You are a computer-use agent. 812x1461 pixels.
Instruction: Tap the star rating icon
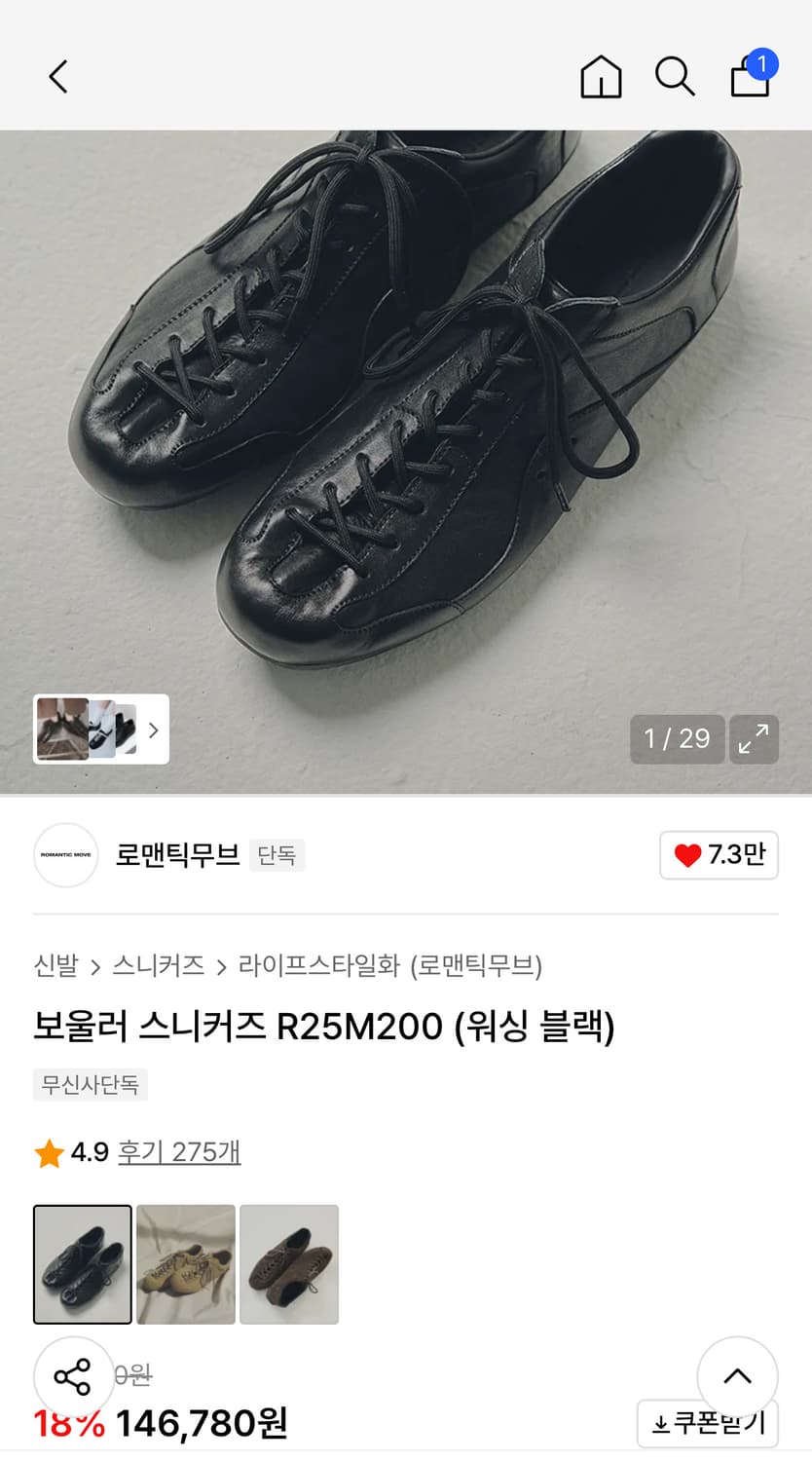(48, 1152)
